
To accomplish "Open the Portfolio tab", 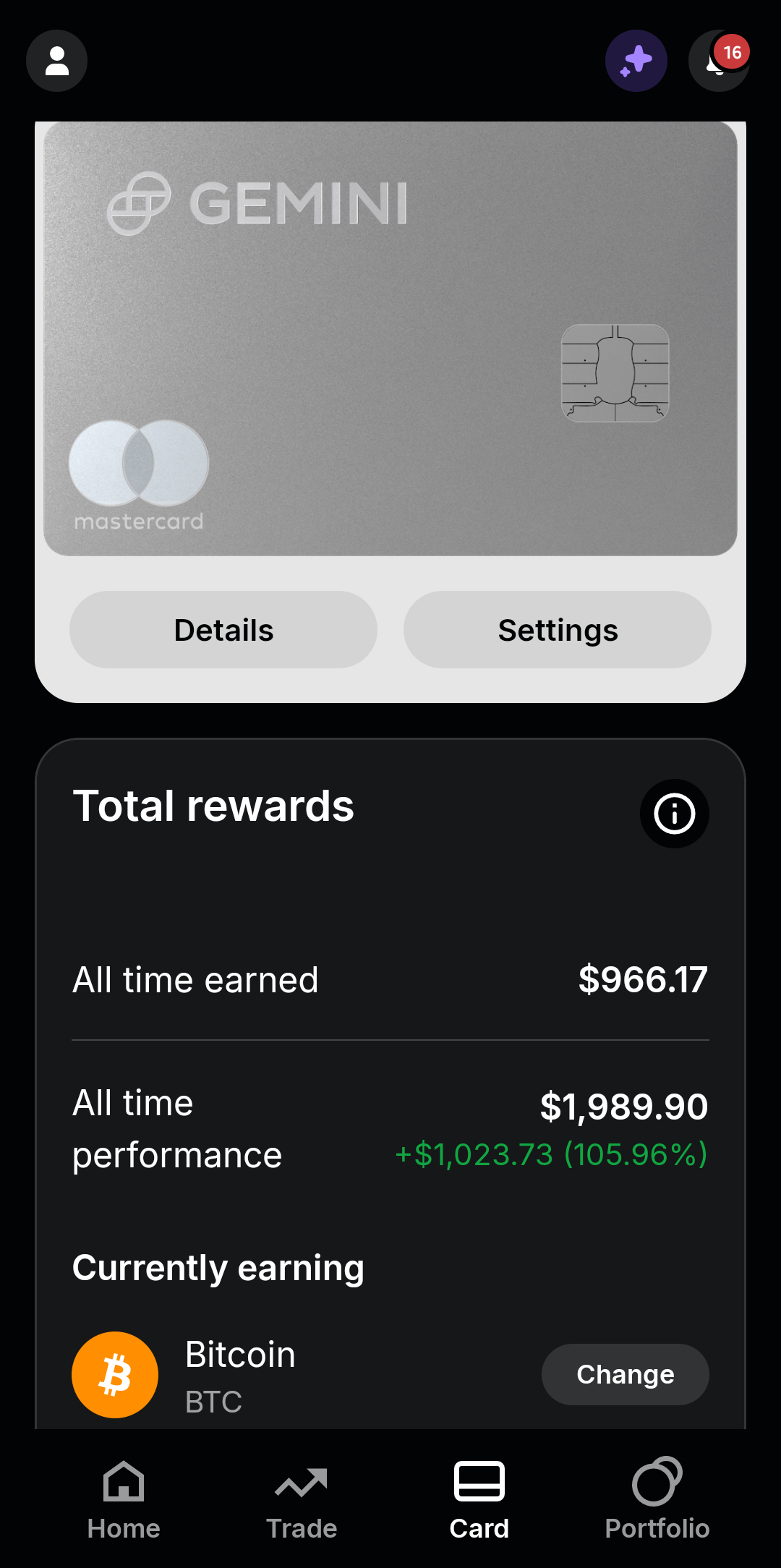I will click(657, 1500).
